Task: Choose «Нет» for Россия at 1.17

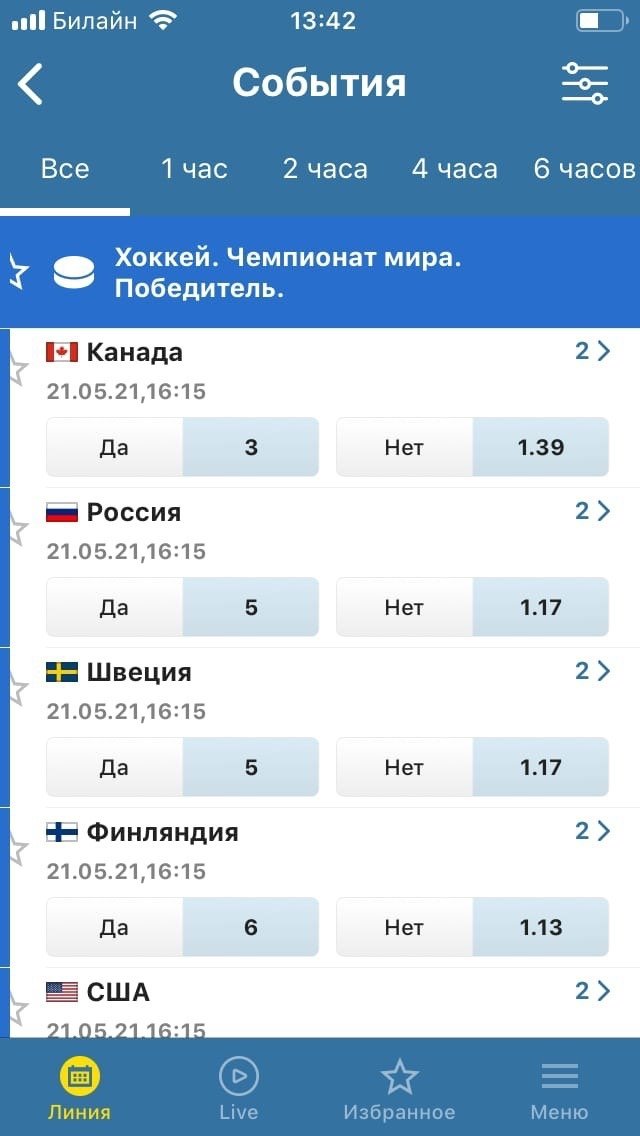Action: pyautogui.click(x=472, y=607)
